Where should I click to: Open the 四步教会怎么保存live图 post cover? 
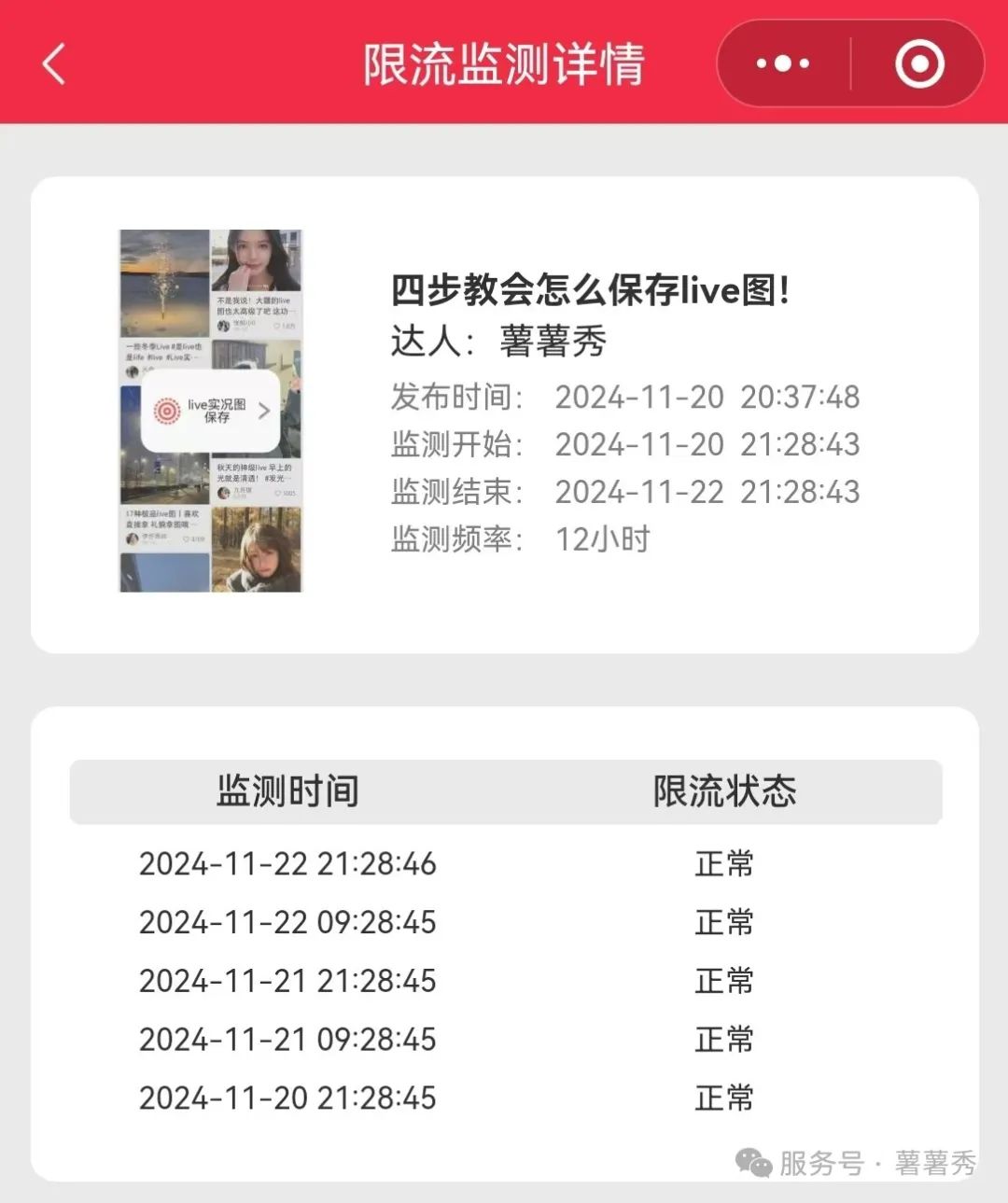pyautogui.click(x=211, y=411)
